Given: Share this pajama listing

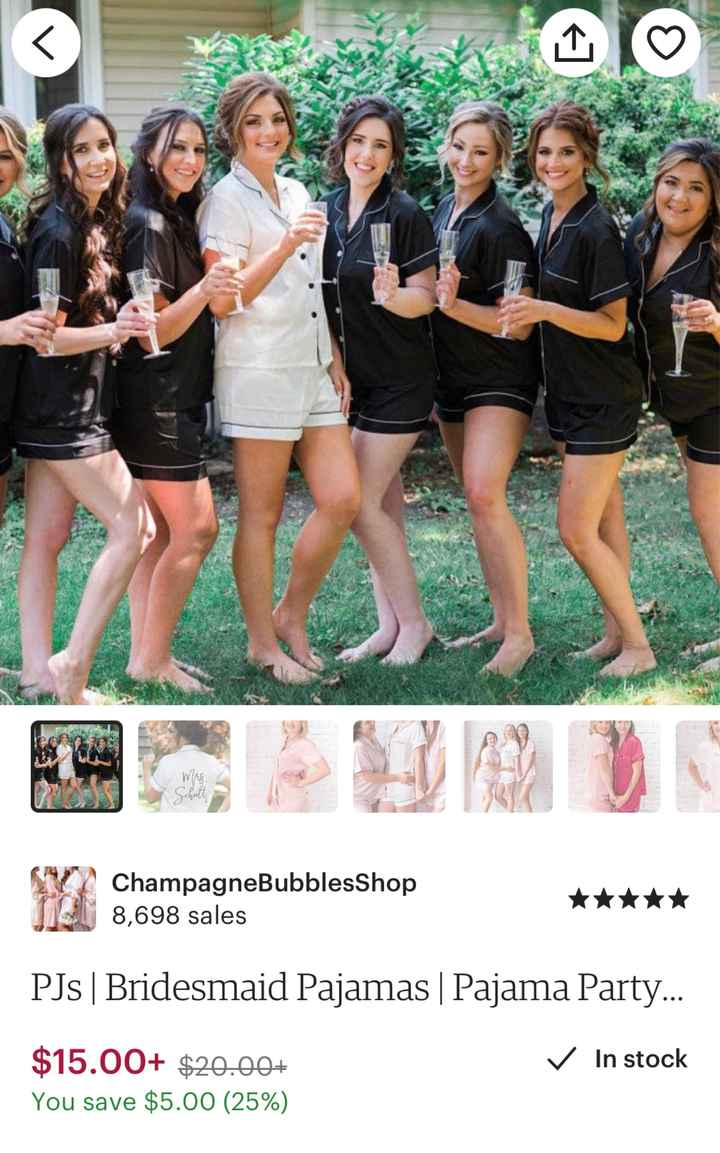Looking at the screenshot, I should [x=574, y=42].
